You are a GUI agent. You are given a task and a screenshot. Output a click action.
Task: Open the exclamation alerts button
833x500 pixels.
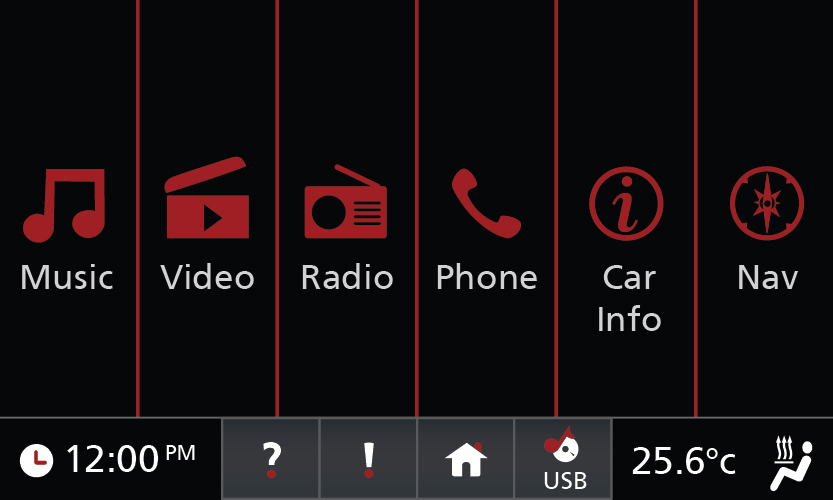tap(368, 460)
